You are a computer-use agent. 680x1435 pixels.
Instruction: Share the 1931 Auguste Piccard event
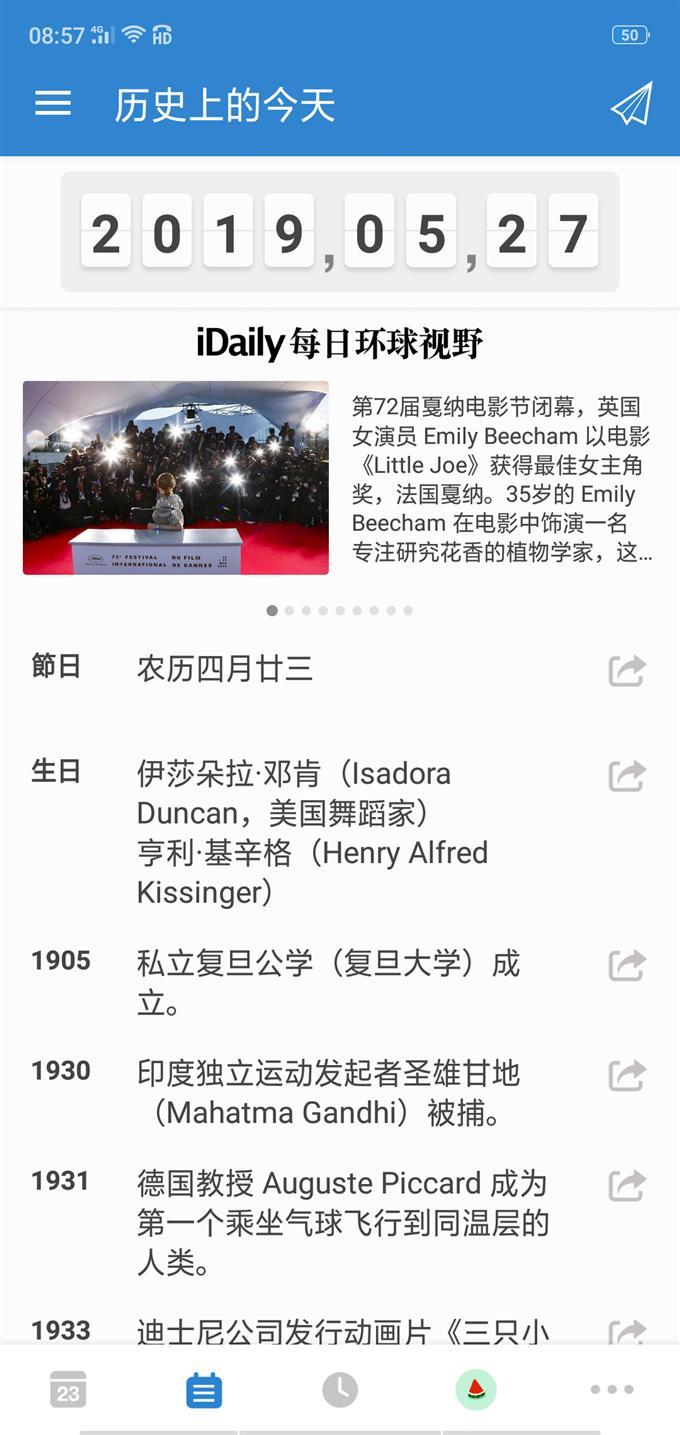point(627,1185)
